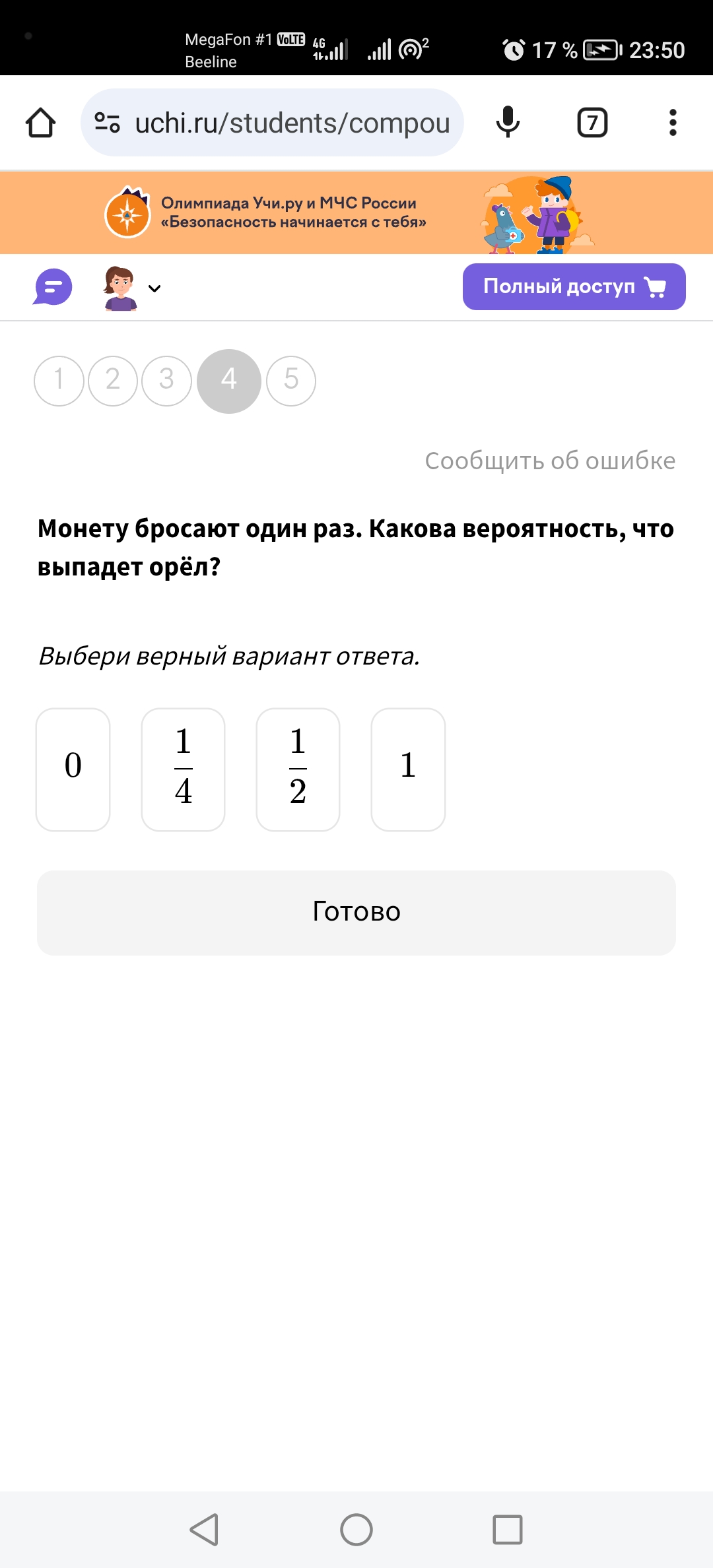The width and height of the screenshot is (713, 1568).
Task: Open the tab switcher showing 7 tabs
Action: [x=592, y=123]
